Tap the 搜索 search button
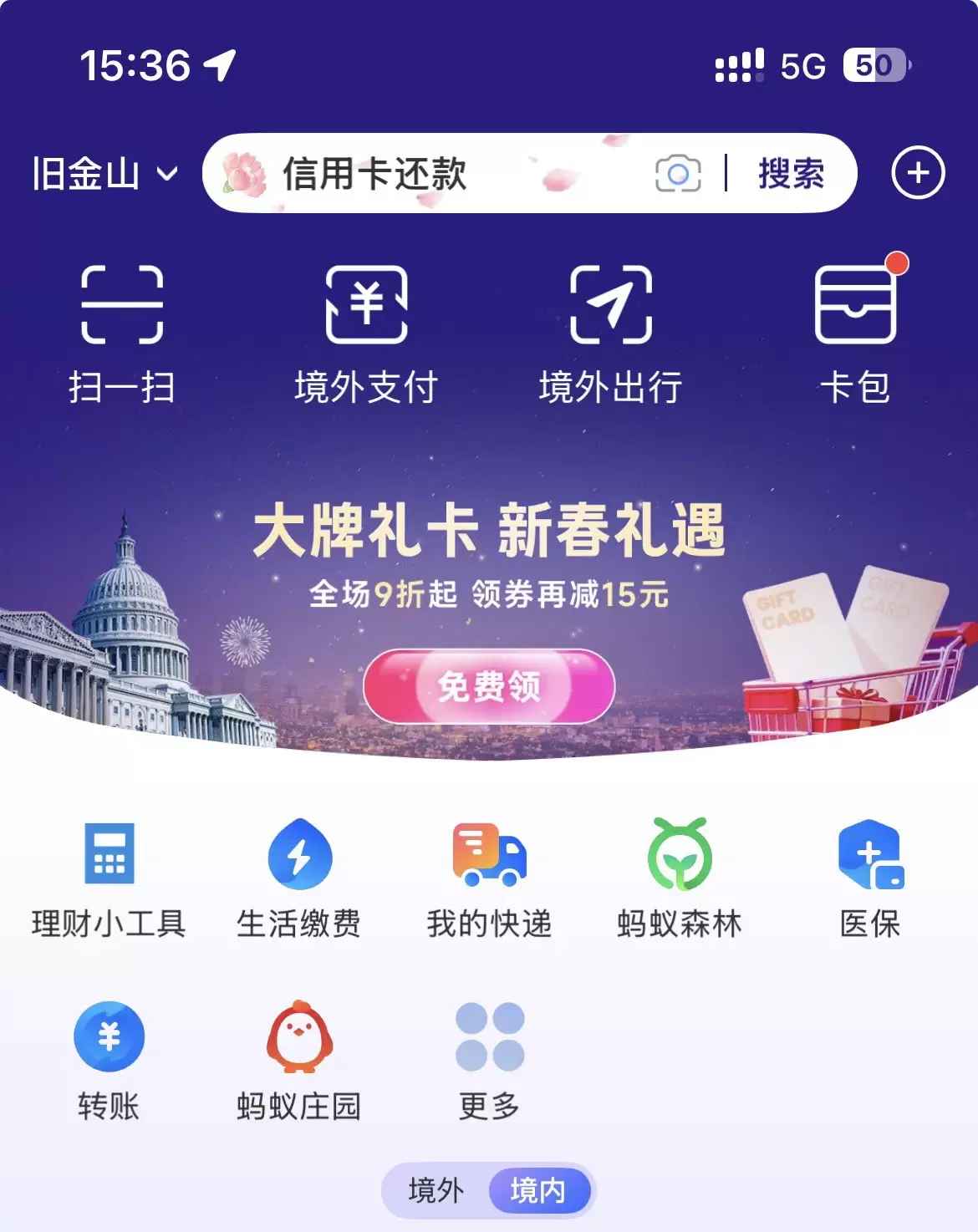978x1232 pixels. tap(789, 172)
